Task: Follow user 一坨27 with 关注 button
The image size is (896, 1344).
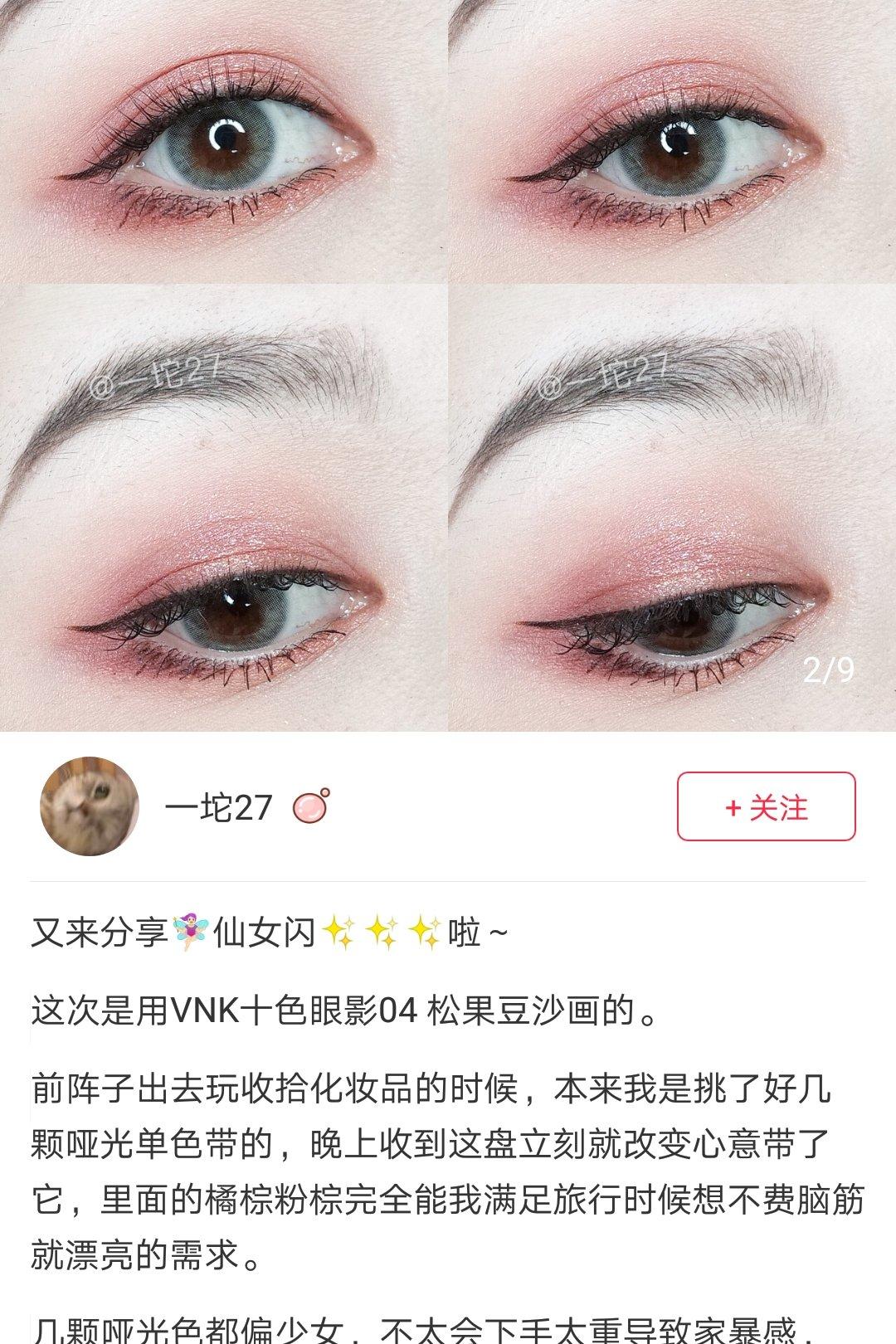Action: [x=766, y=806]
